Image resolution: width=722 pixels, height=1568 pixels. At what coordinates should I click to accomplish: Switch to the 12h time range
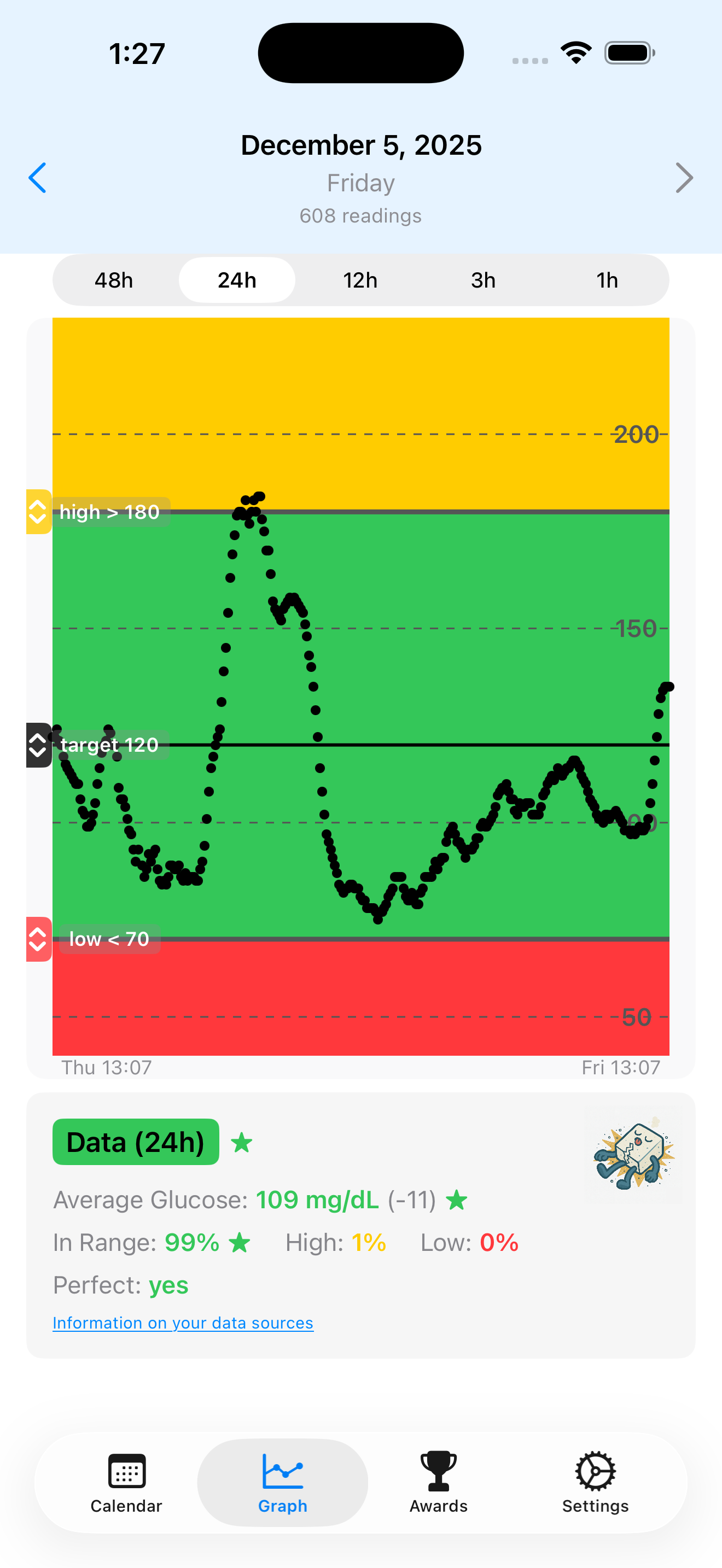coord(360,280)
